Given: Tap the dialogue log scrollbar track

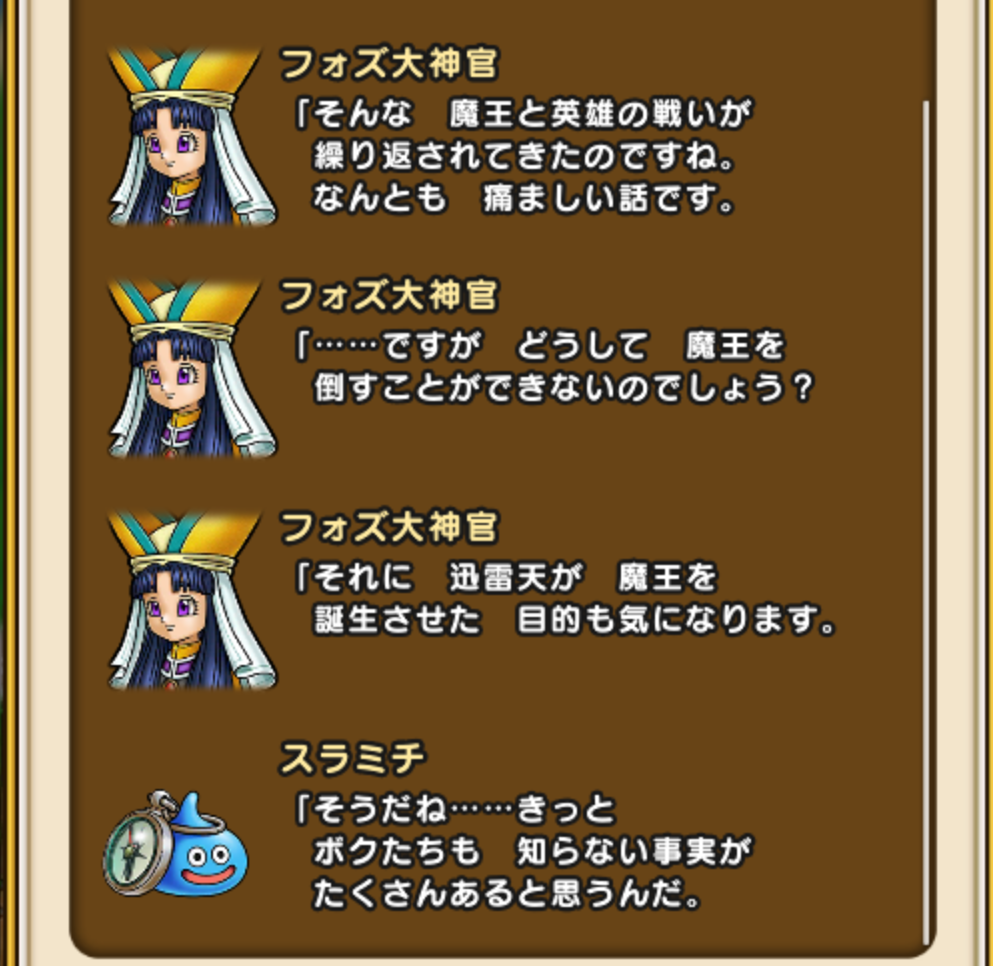Looking at the screenshot, I should click(x=924, y=500).
